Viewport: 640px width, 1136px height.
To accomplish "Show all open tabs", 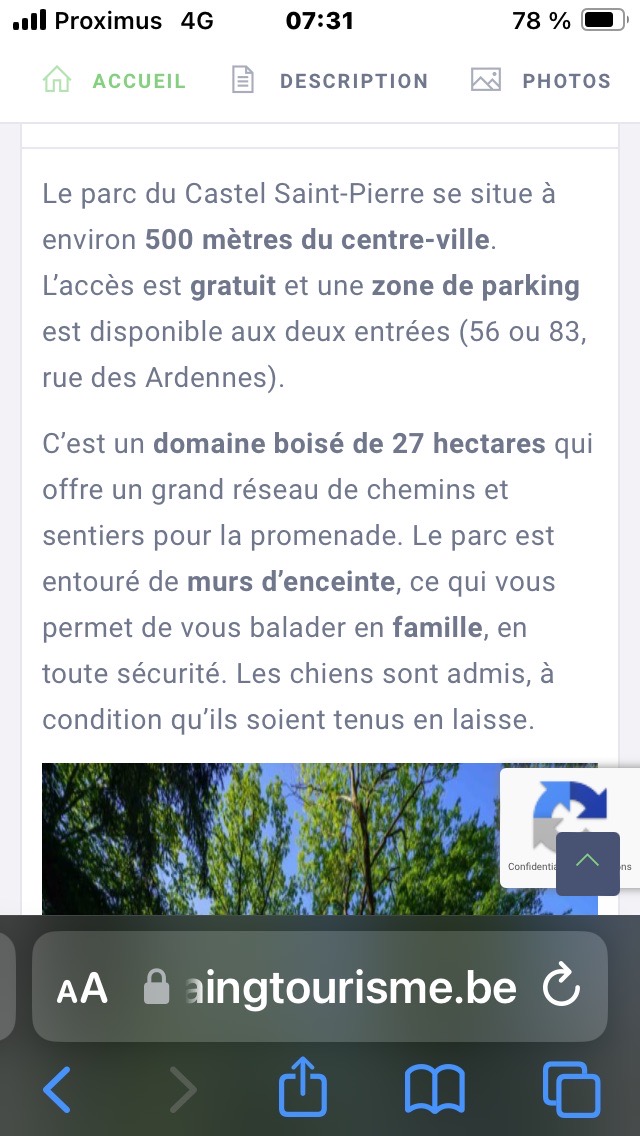I will tap(571, 1089).
